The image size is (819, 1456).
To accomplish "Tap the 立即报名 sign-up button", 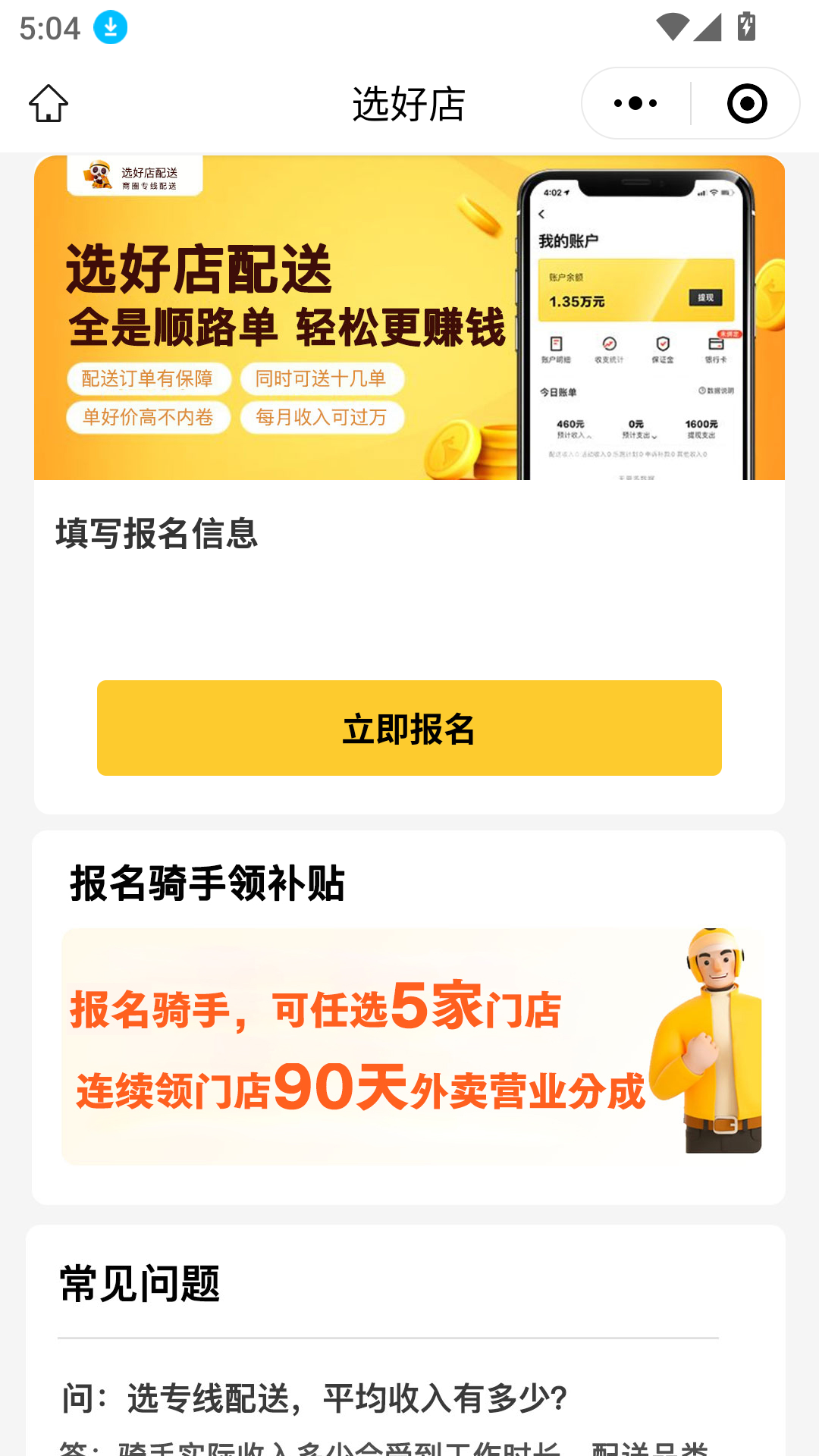I will 409,728.
